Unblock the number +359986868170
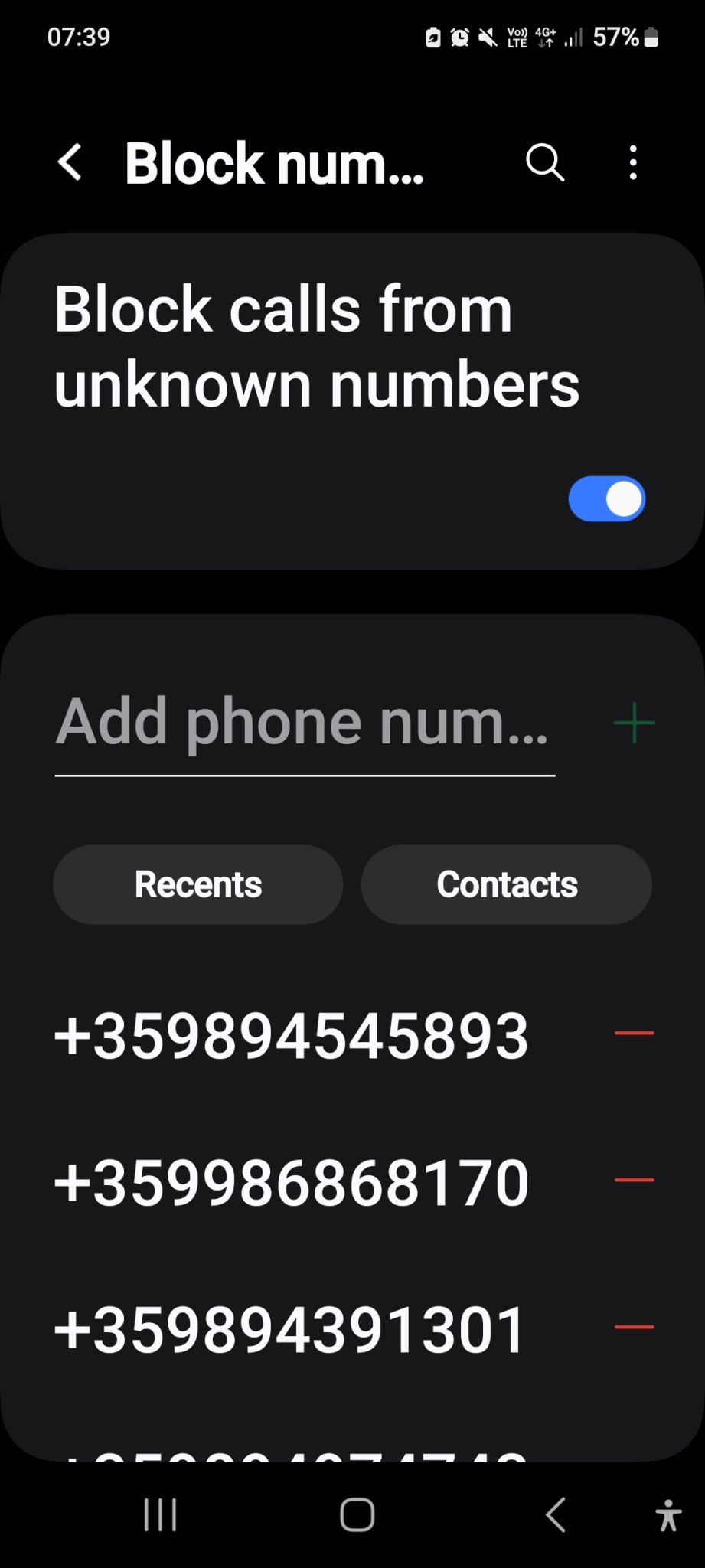 coord(635,1180)
